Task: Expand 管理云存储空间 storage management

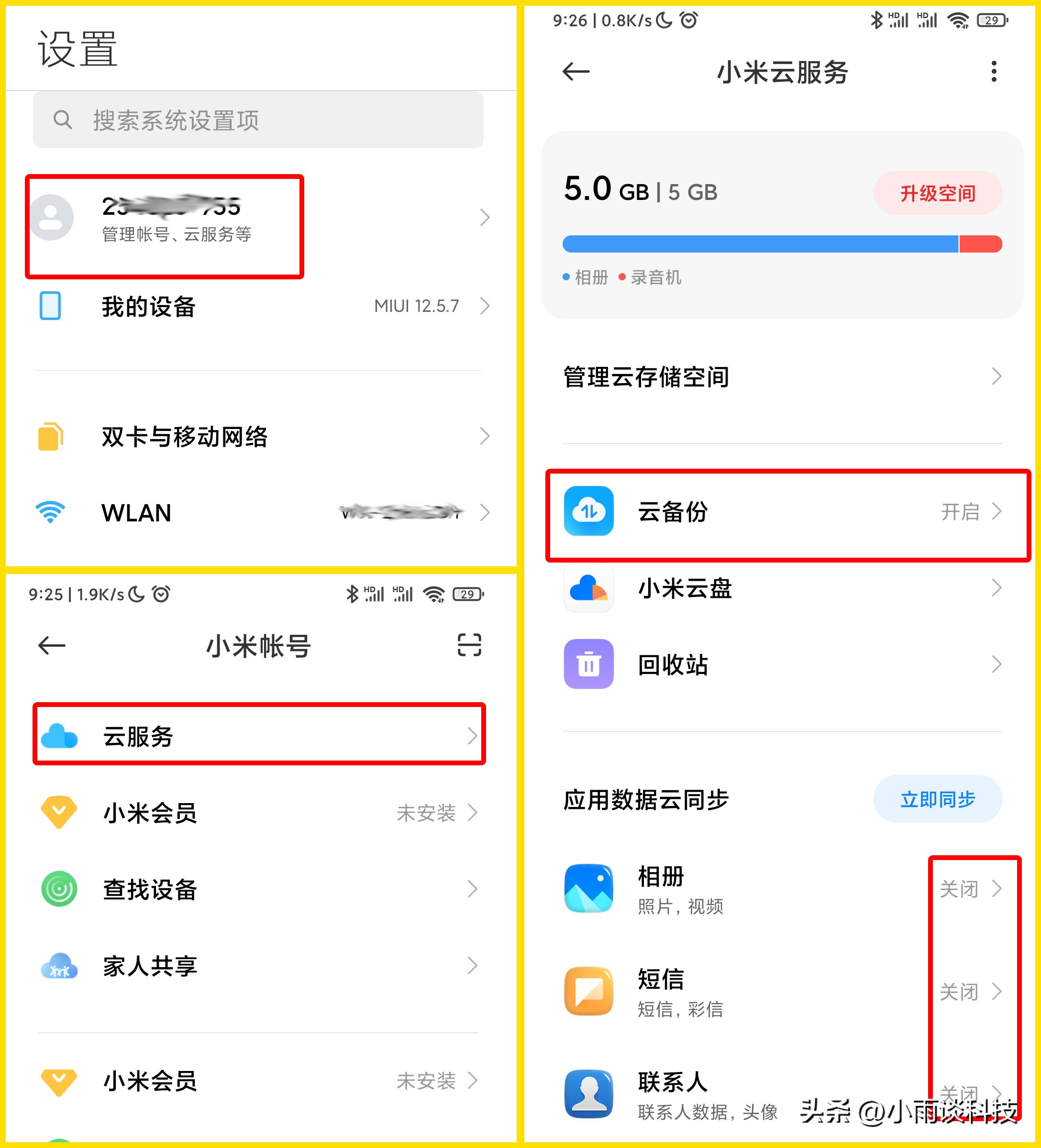Action: [780, 376]
